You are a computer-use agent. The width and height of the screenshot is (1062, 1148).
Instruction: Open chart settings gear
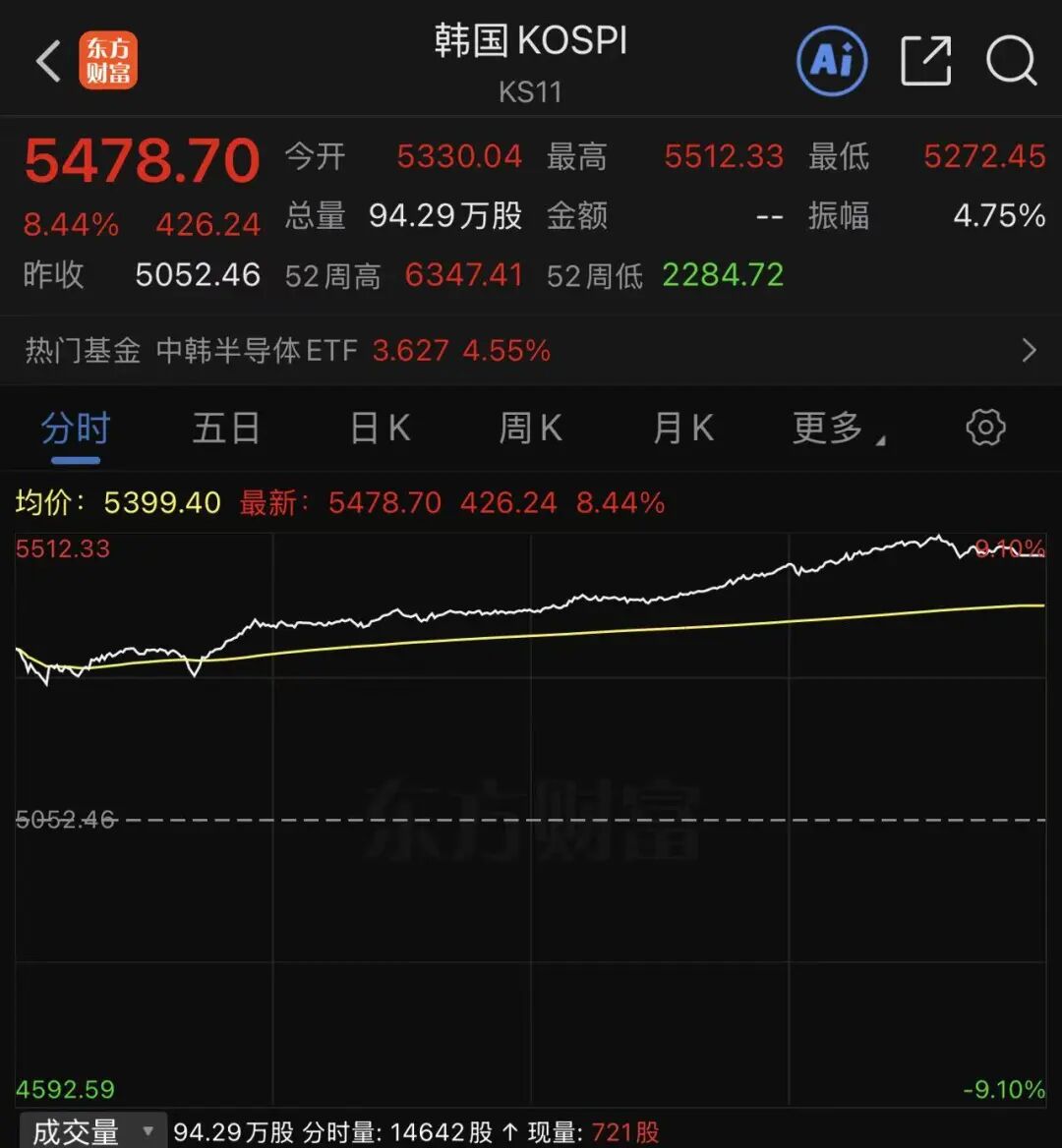(985, 429)
